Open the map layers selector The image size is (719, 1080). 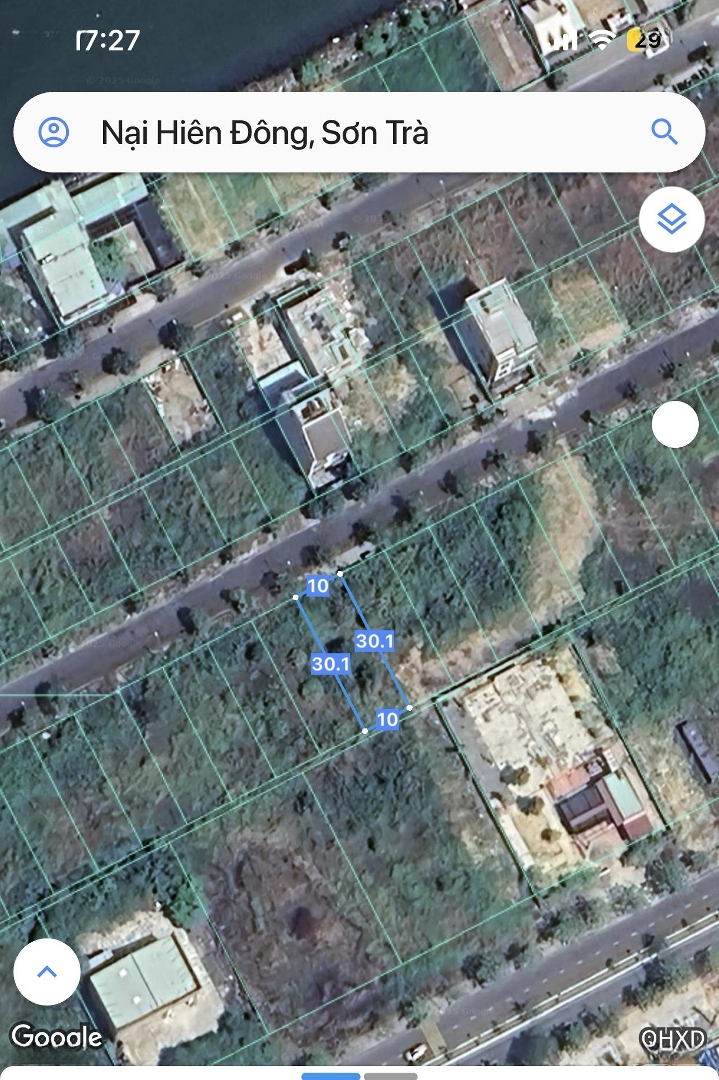click(x=671, y=219)
